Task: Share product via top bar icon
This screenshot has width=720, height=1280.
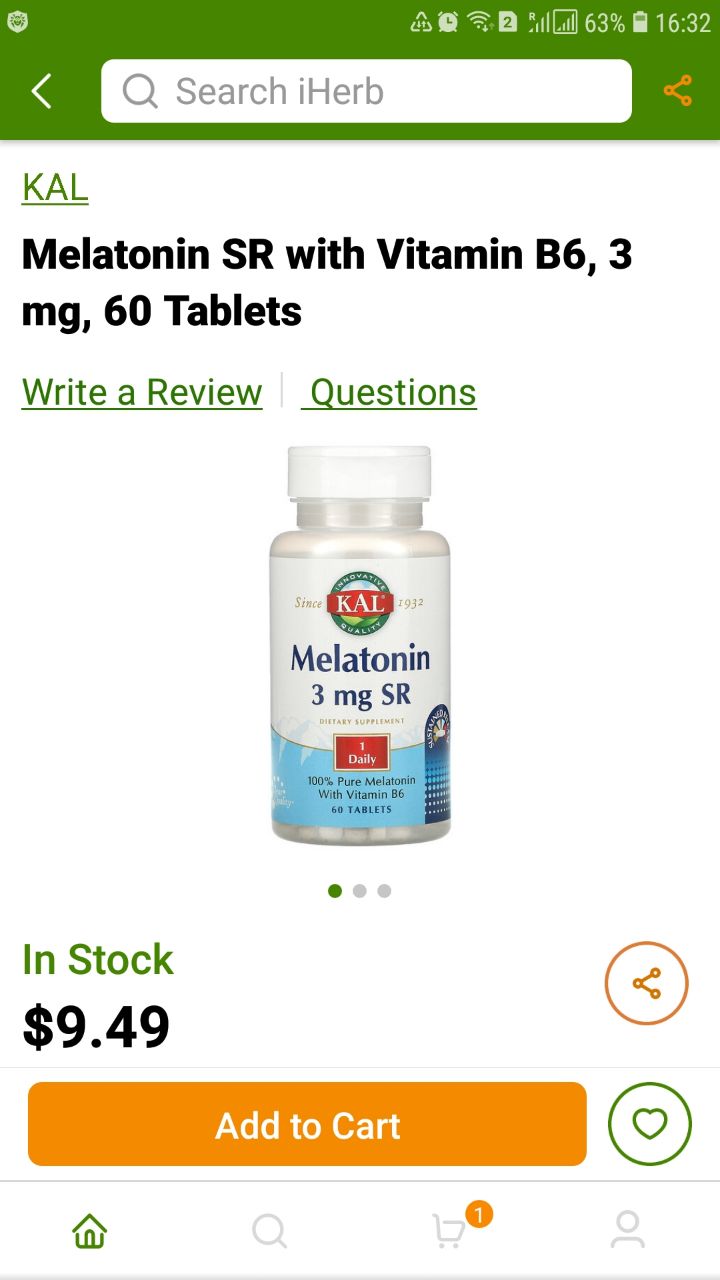Action: [677, 91]
